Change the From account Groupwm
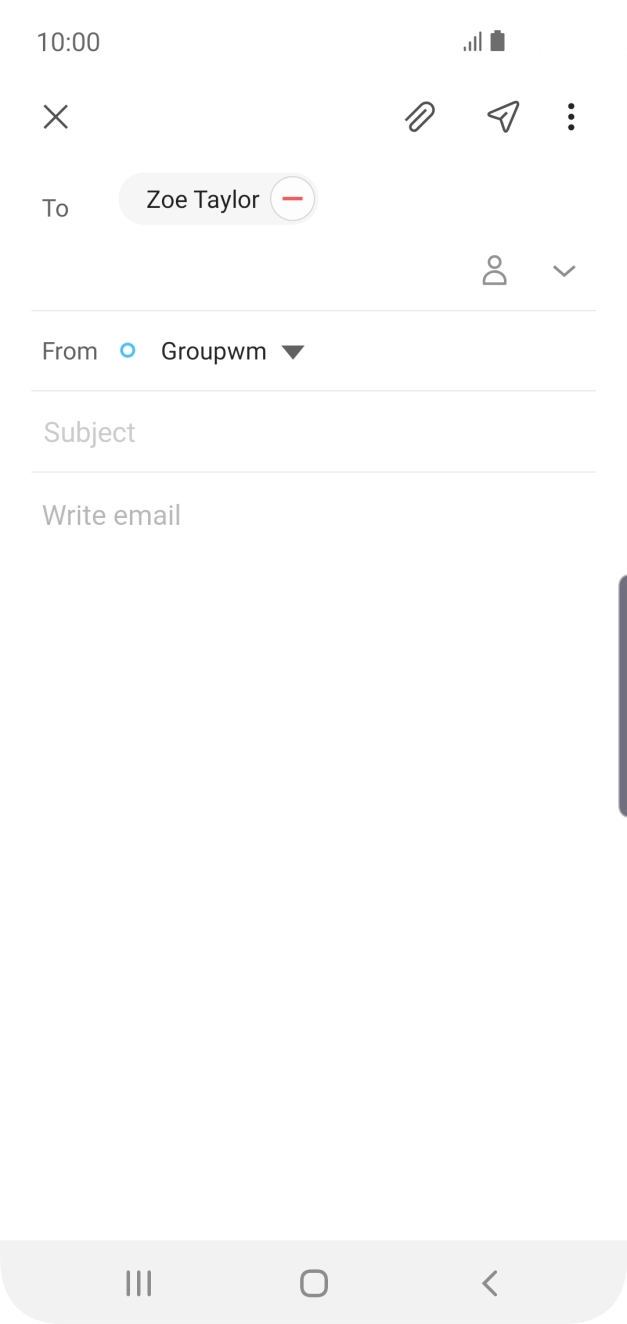Viewport: 627px width, 1324px height. [232, 351]
